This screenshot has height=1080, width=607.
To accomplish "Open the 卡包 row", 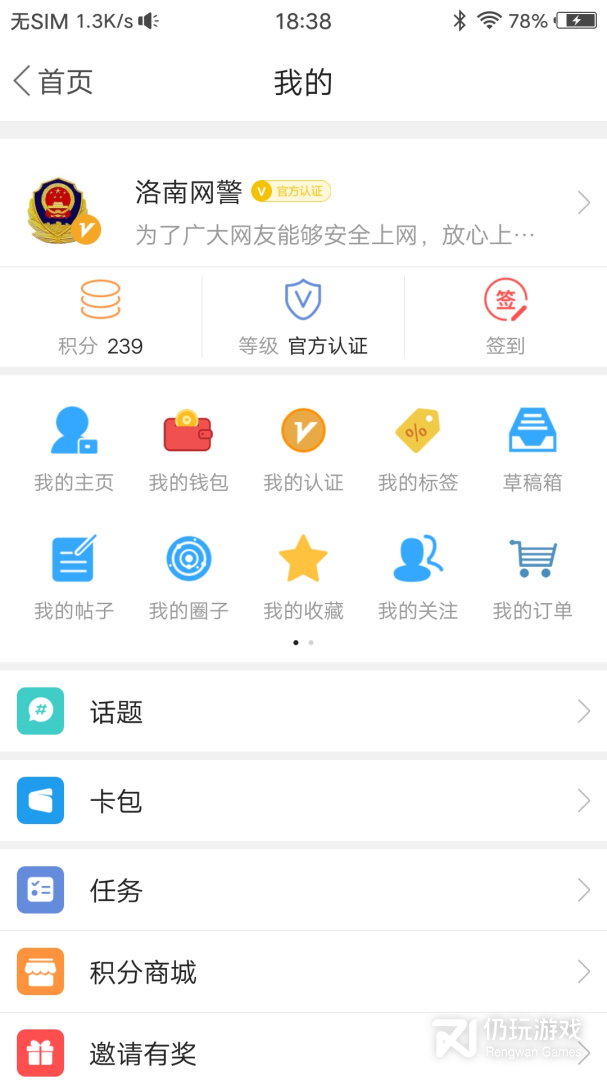I will click(x=303, y=801).
